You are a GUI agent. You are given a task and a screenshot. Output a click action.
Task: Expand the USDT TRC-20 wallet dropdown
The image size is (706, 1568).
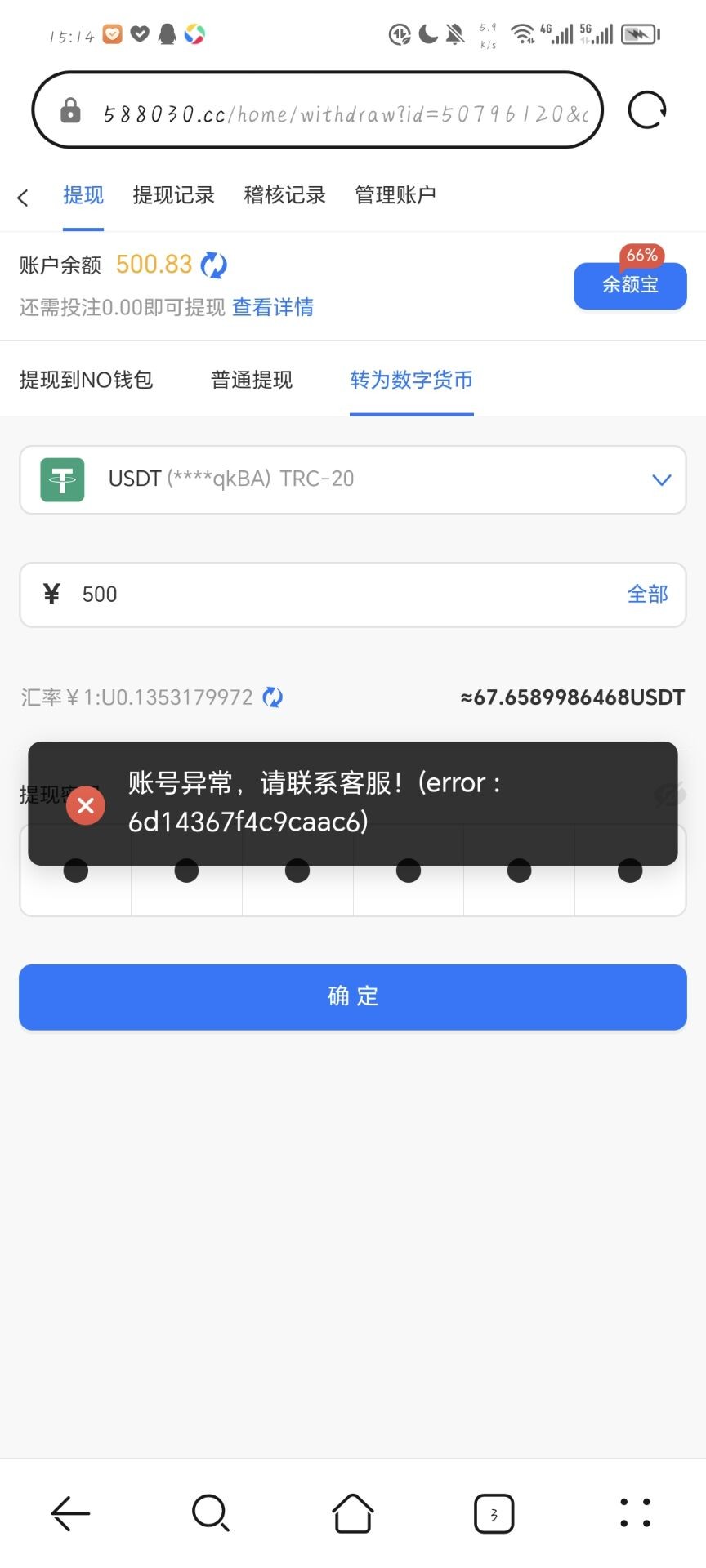point(661,479)
